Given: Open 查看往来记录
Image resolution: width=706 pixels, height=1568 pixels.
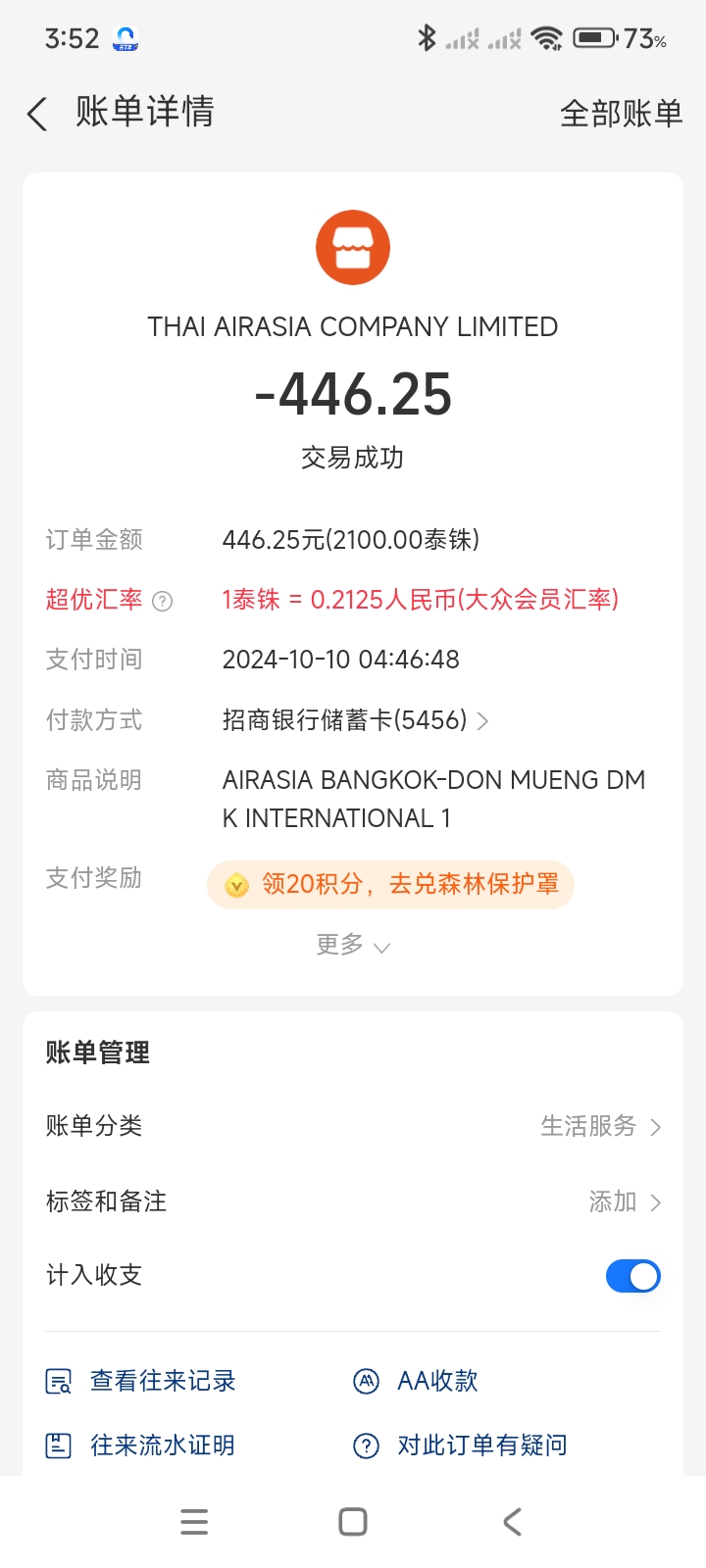Looking at the screenshot, I should click(x=141, y=1381).
